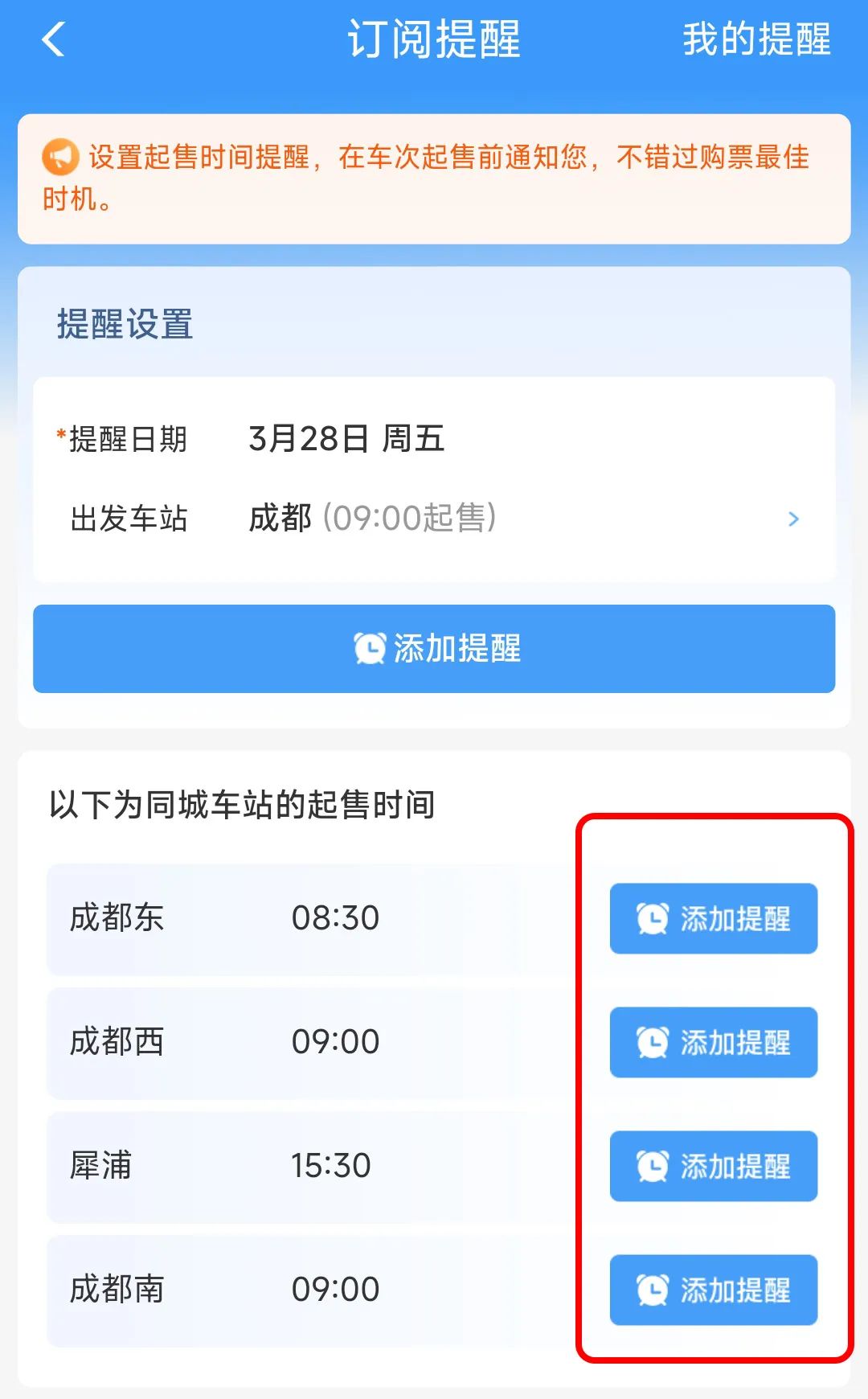Click 添加提醒 next to 成都南
Image resolution: width=868 pixels, height=1399 pixels.
click(713, 1290)
